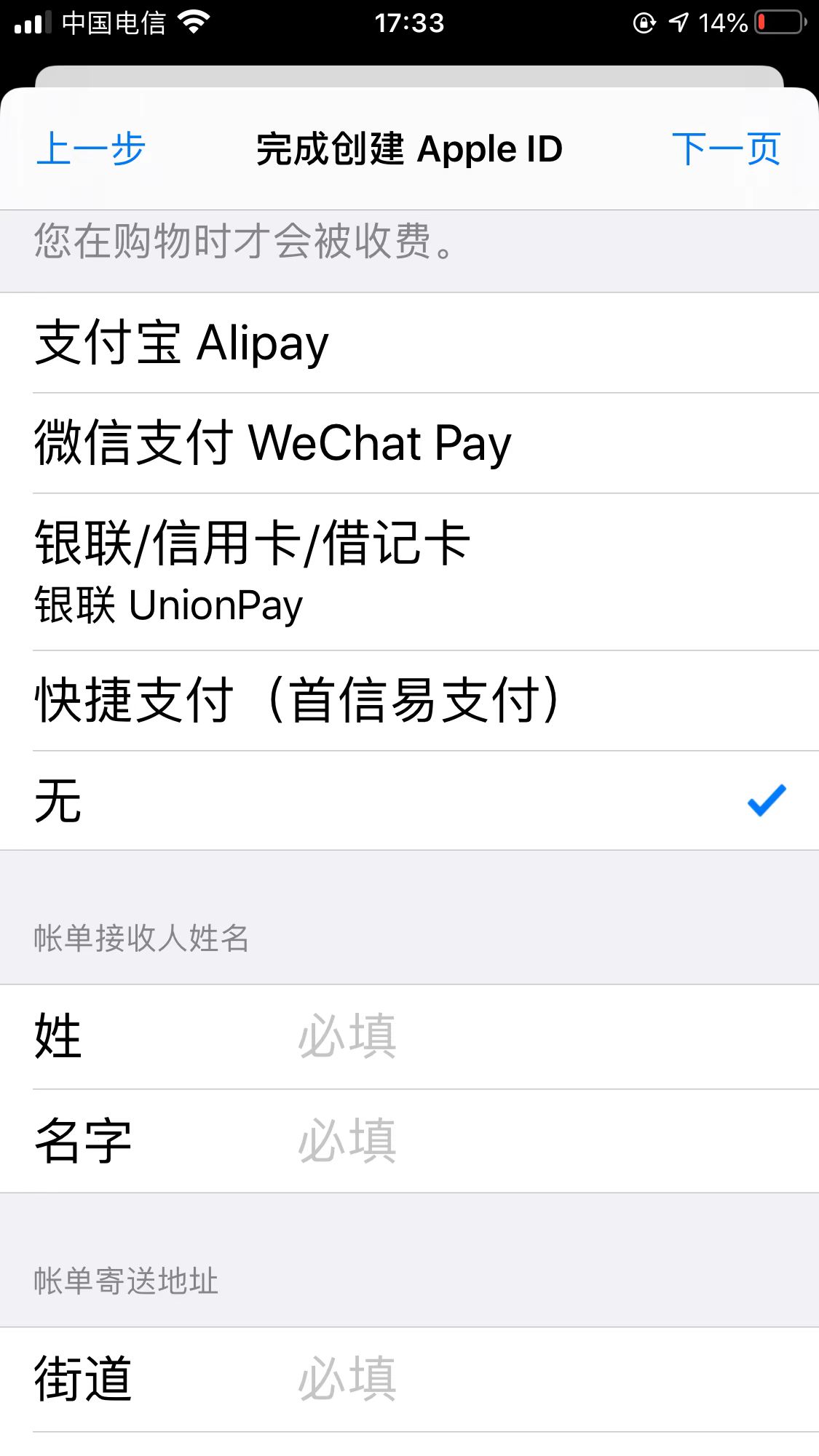
Task: Click the 完成创建 Apple ID title
Action: 409,149
